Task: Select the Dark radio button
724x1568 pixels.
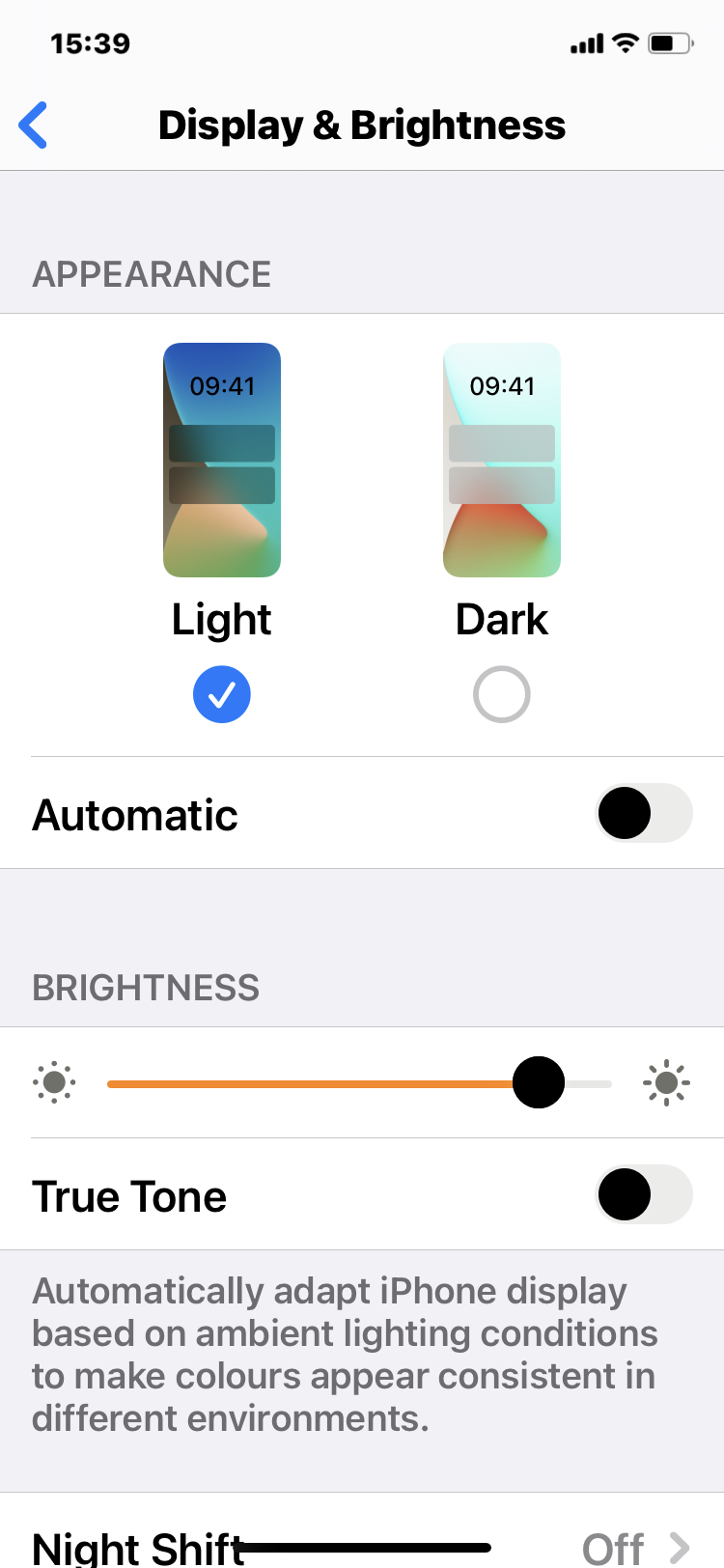Action: point(502,694)
